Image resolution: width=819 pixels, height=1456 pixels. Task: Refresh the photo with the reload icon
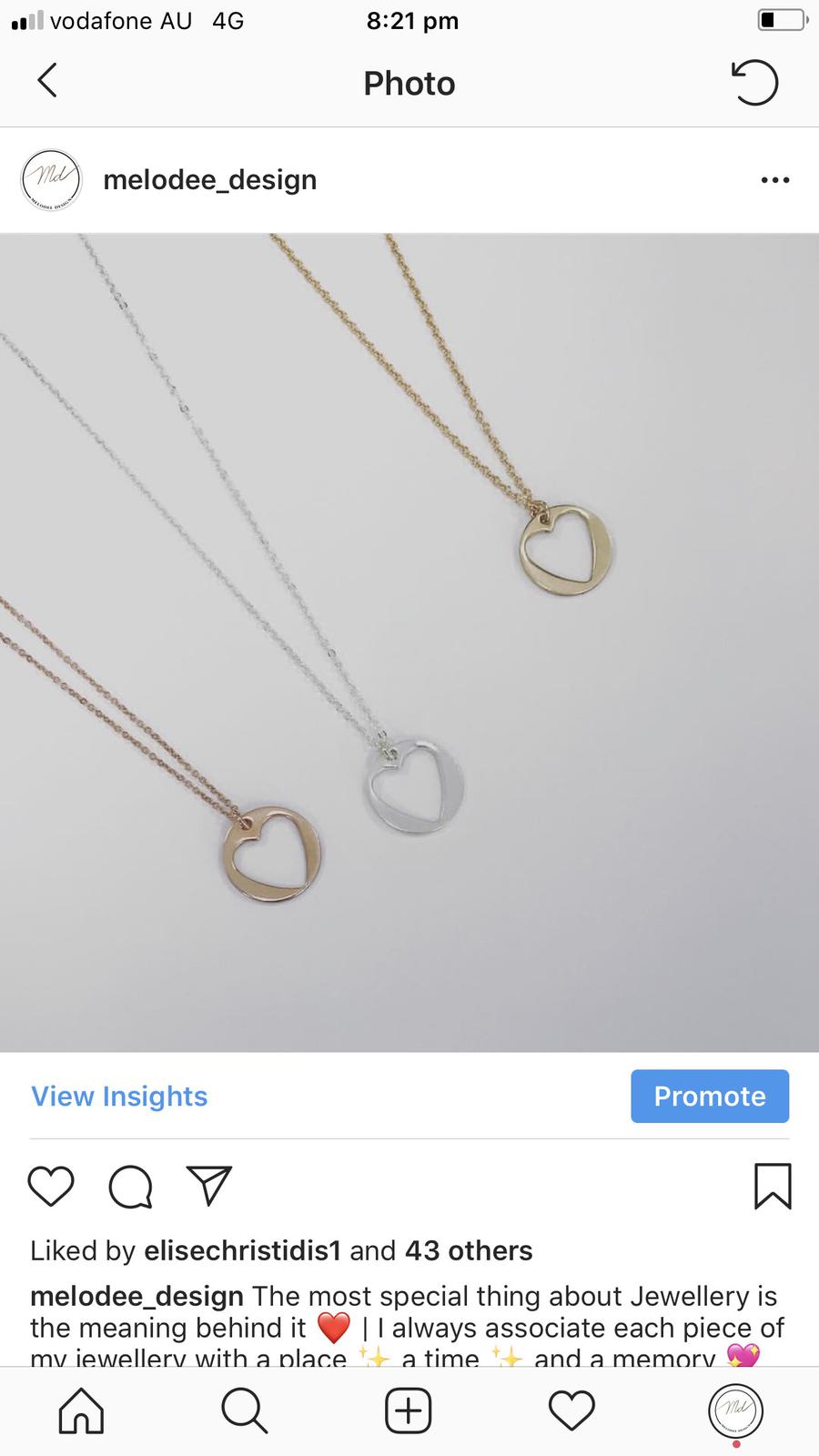[x=754, y=83]
